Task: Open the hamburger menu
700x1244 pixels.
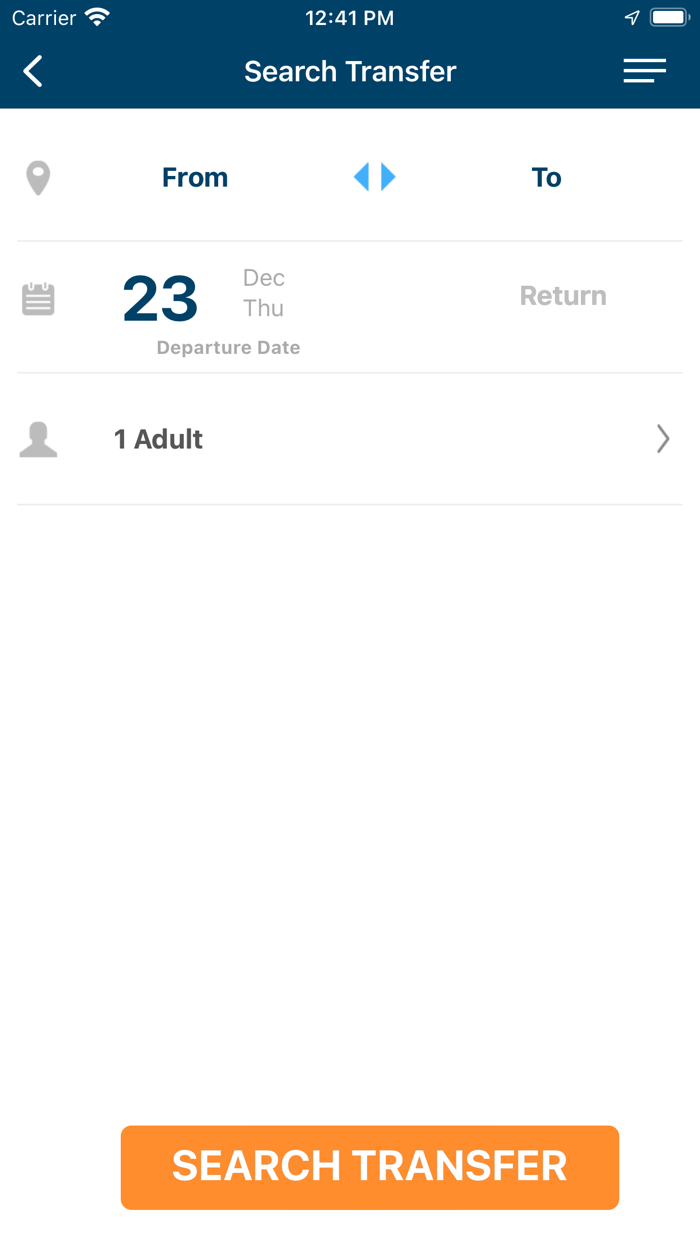Action: pyautogui.click(x=644, y=71)
